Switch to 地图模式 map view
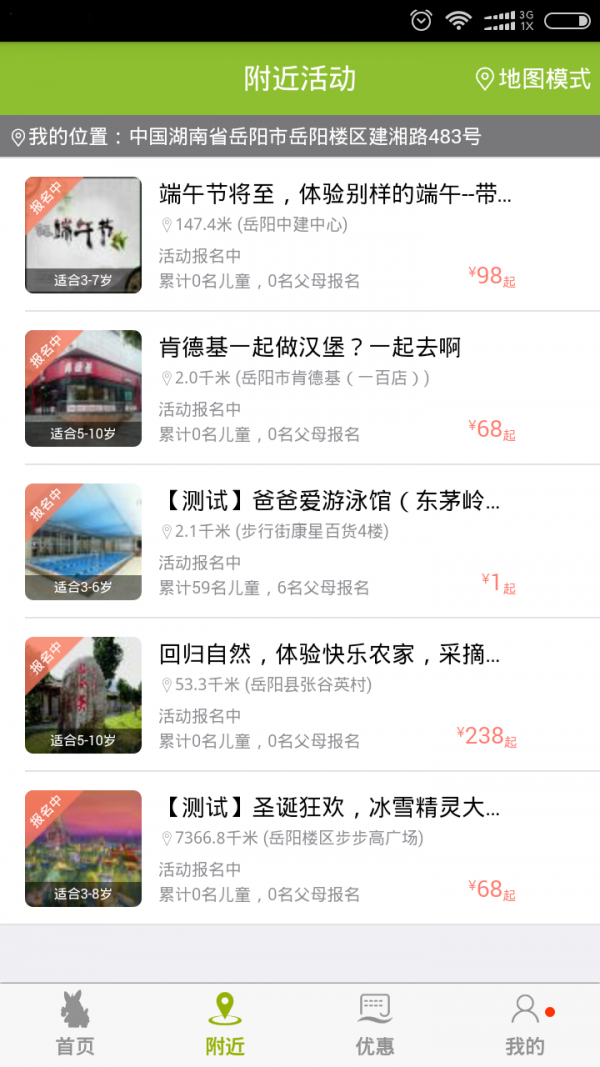The height and width of the screenshot is (1067, 600). pos(533,79)
